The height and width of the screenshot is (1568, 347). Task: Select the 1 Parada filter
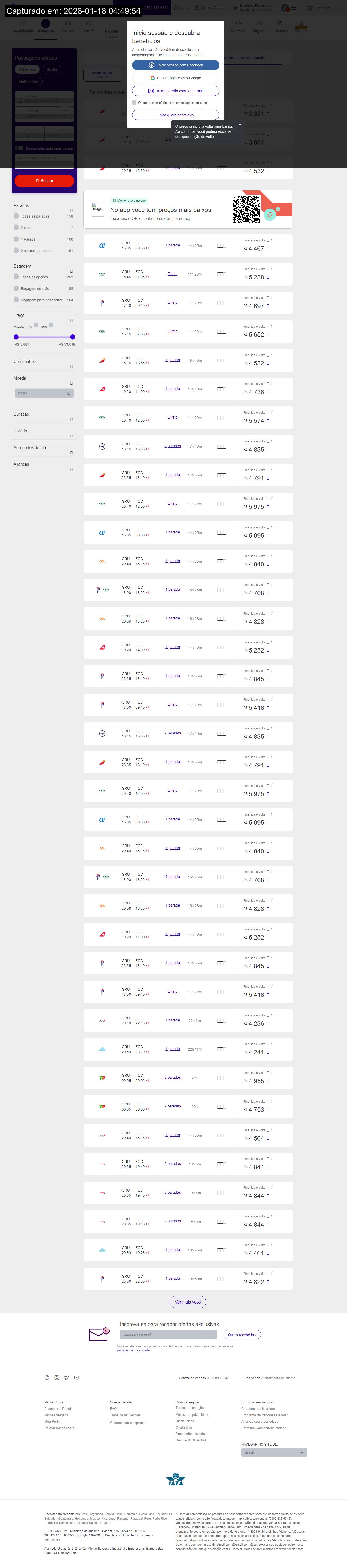coord(16,239)
